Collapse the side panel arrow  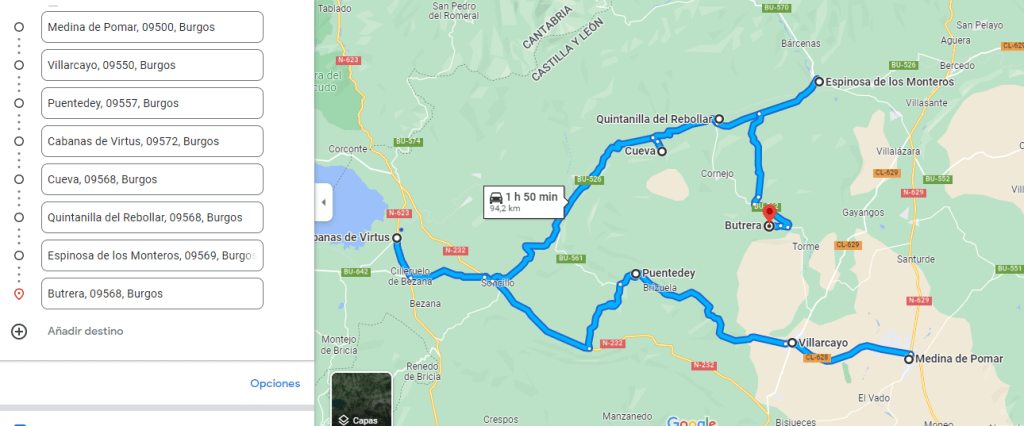[322, 202]
